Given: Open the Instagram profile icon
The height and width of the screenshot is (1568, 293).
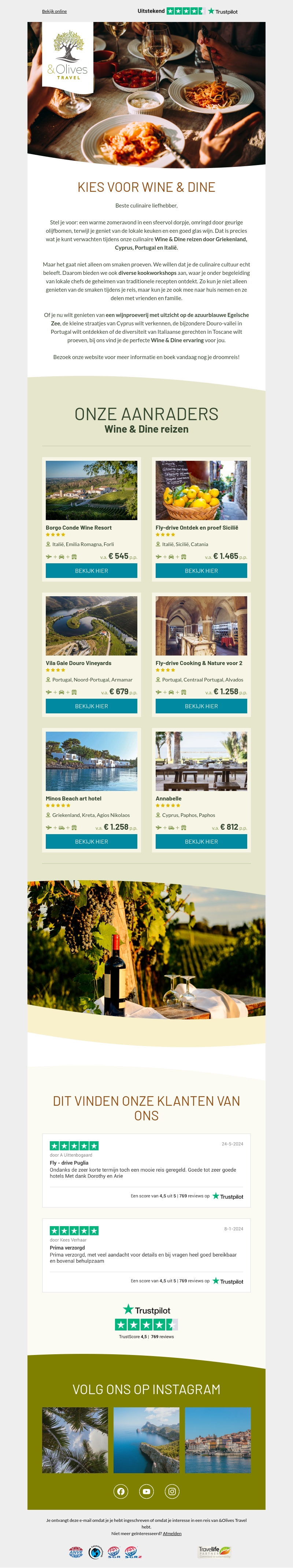Looking at the screenshot, I should 173,1491.
